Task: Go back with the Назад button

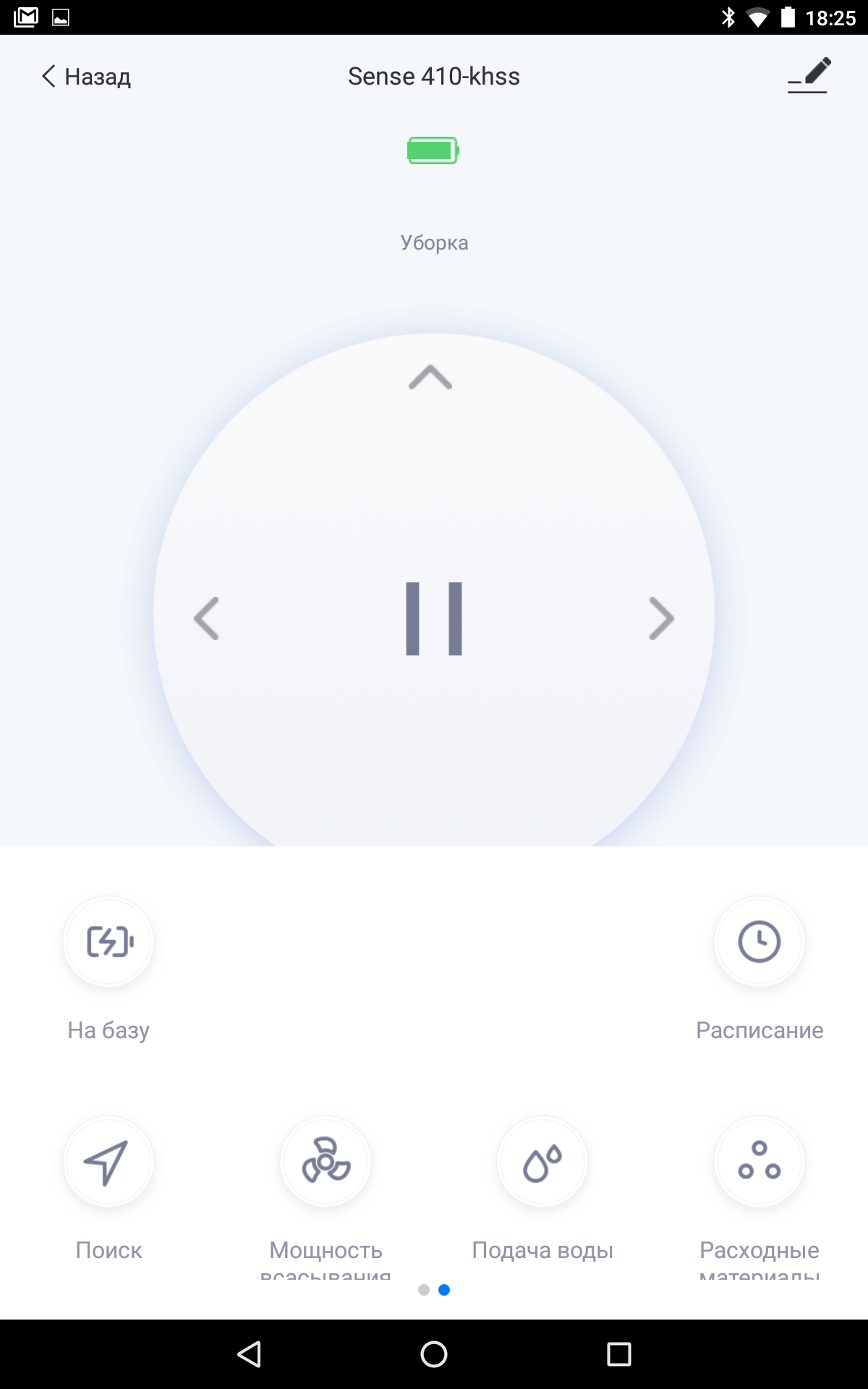Action: coord(86,76)
